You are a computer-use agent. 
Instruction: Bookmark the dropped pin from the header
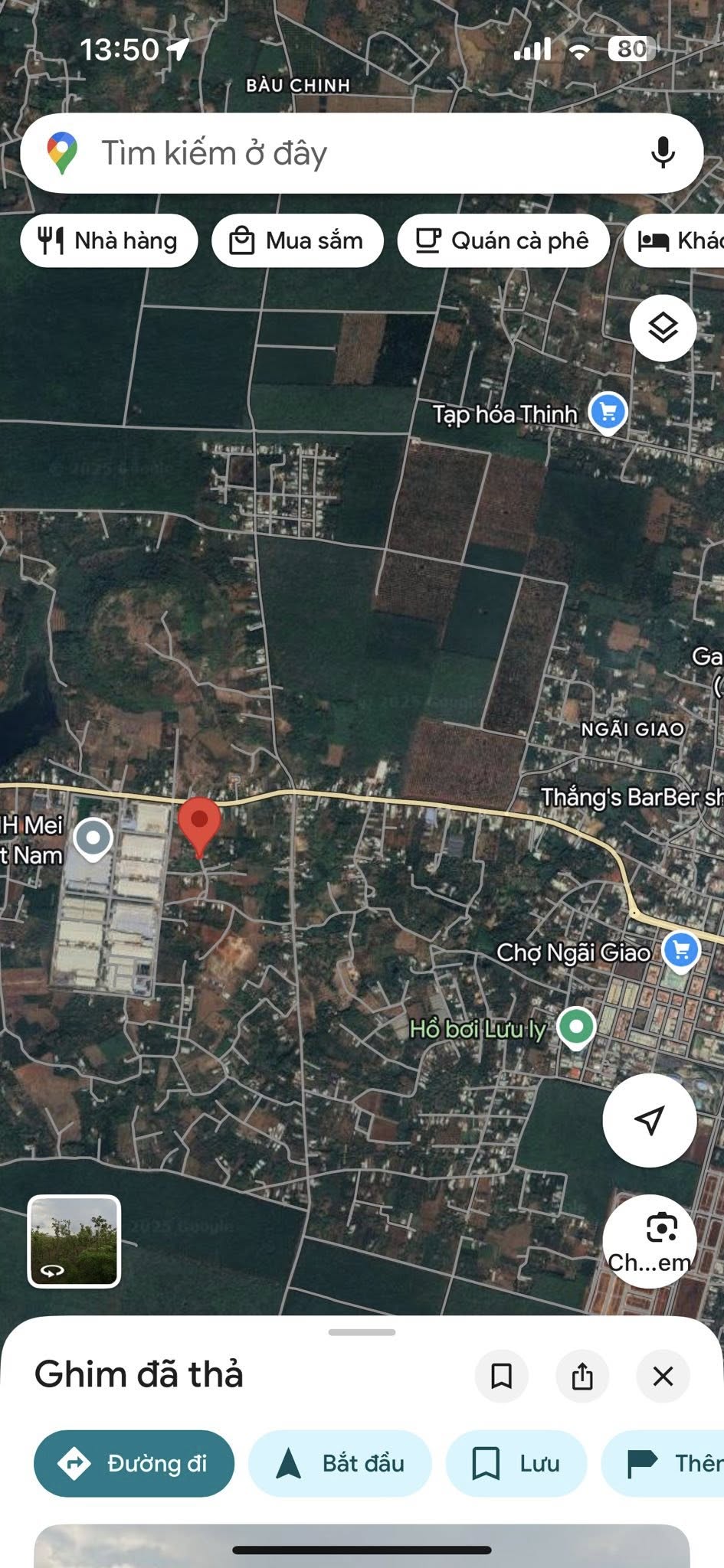502,1376
